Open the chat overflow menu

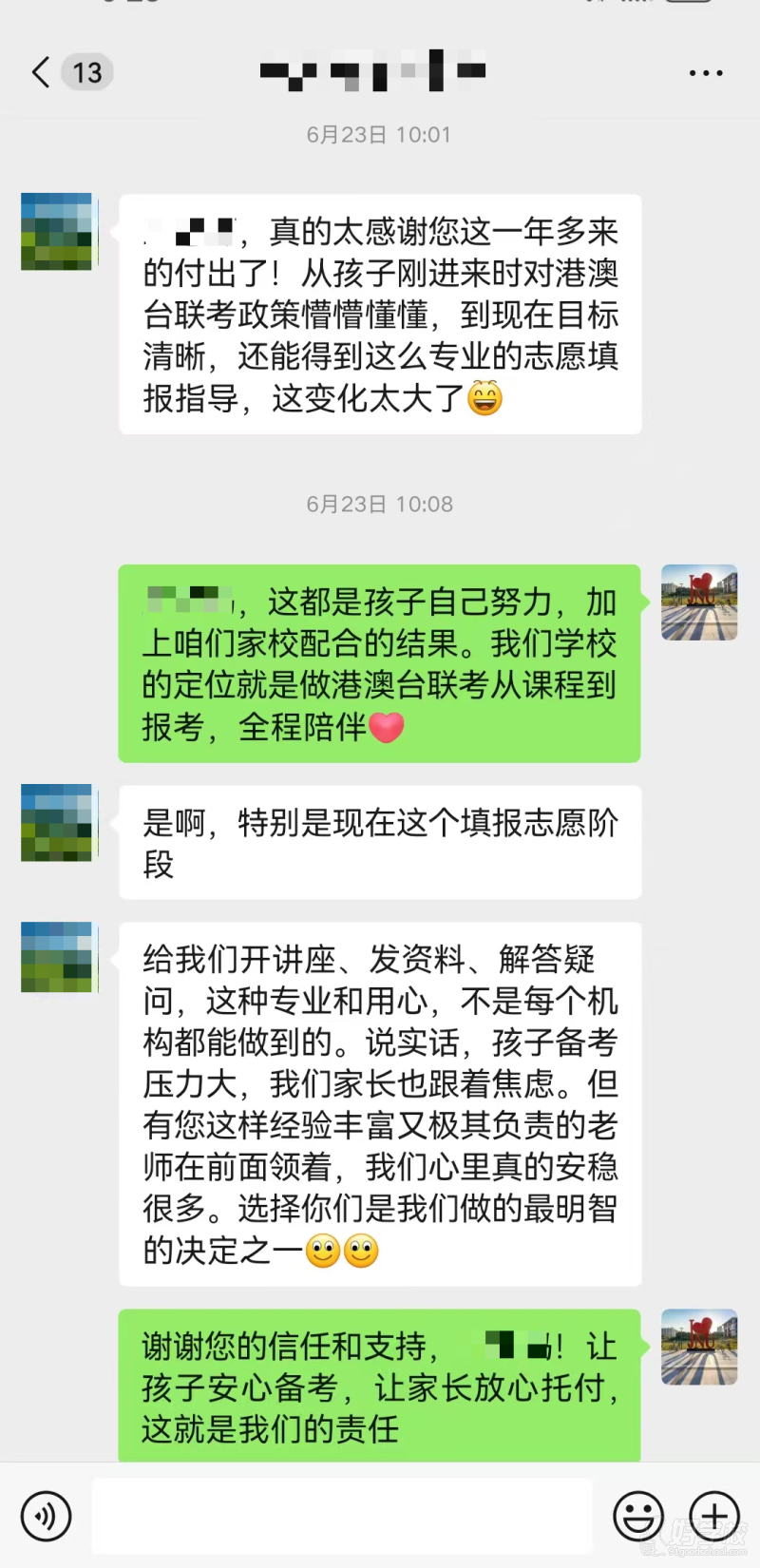point(705,73)
